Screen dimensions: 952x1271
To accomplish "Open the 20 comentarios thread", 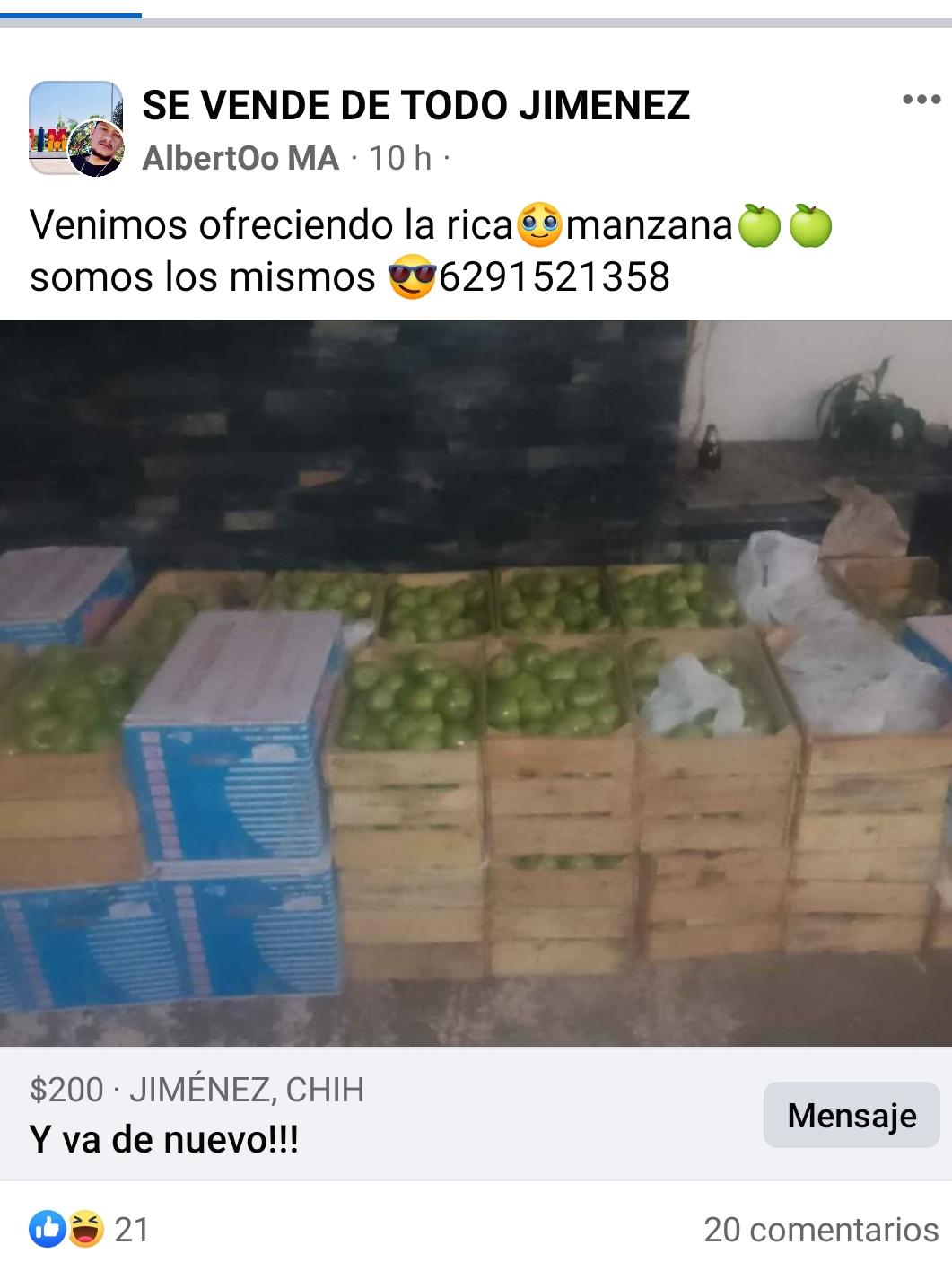I will [820, 1229].
